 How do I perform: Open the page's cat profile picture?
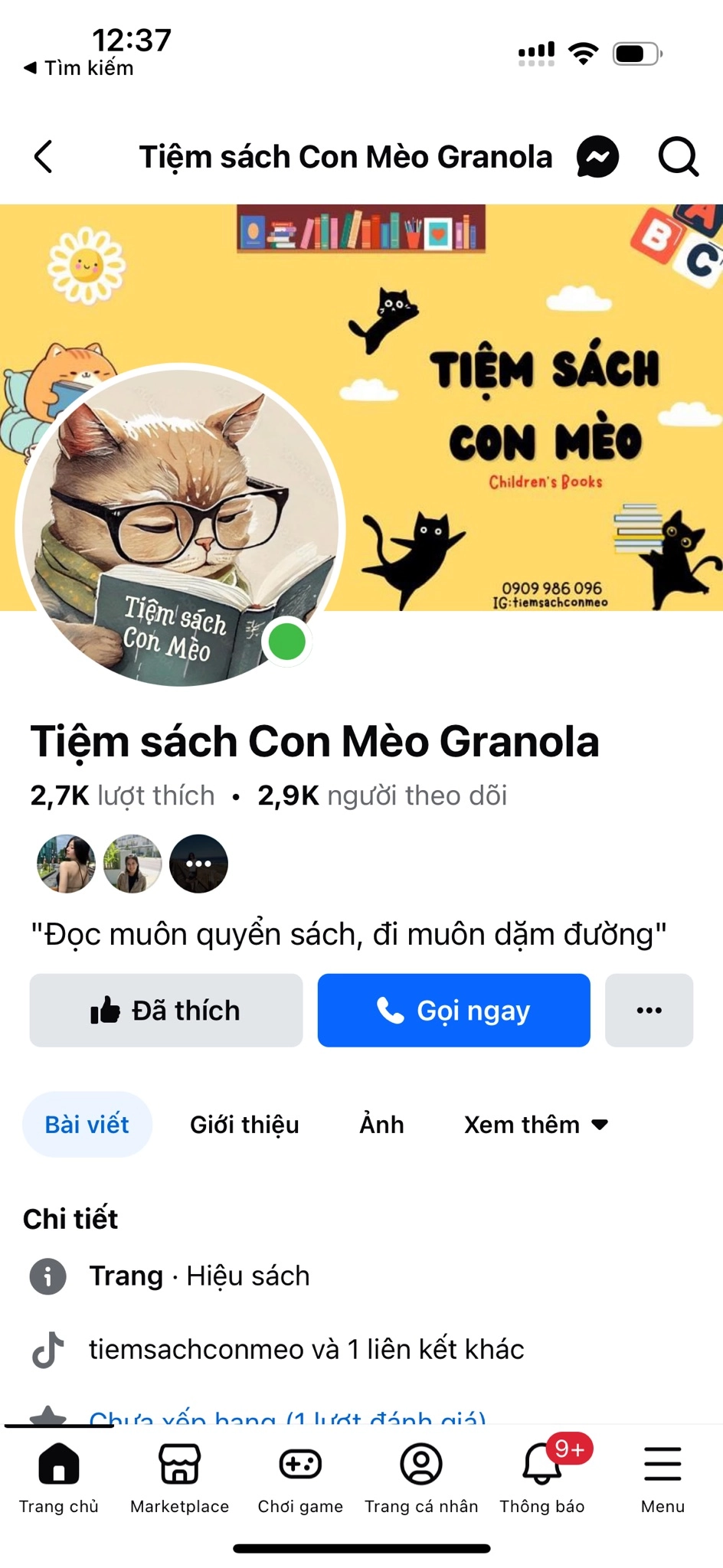(x=180, y=527)
